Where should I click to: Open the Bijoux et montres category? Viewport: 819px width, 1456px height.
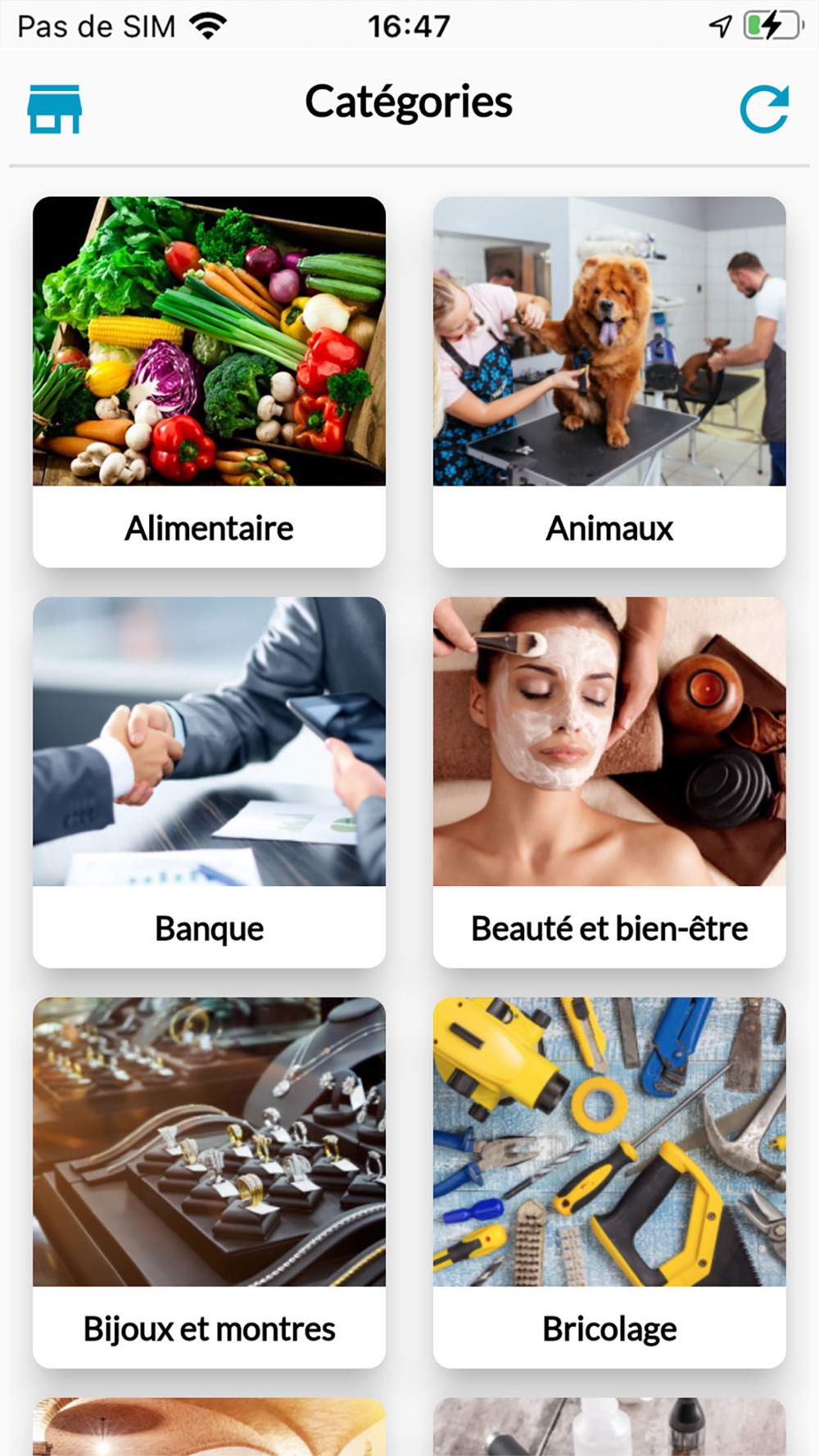(x=209, y=1182)
